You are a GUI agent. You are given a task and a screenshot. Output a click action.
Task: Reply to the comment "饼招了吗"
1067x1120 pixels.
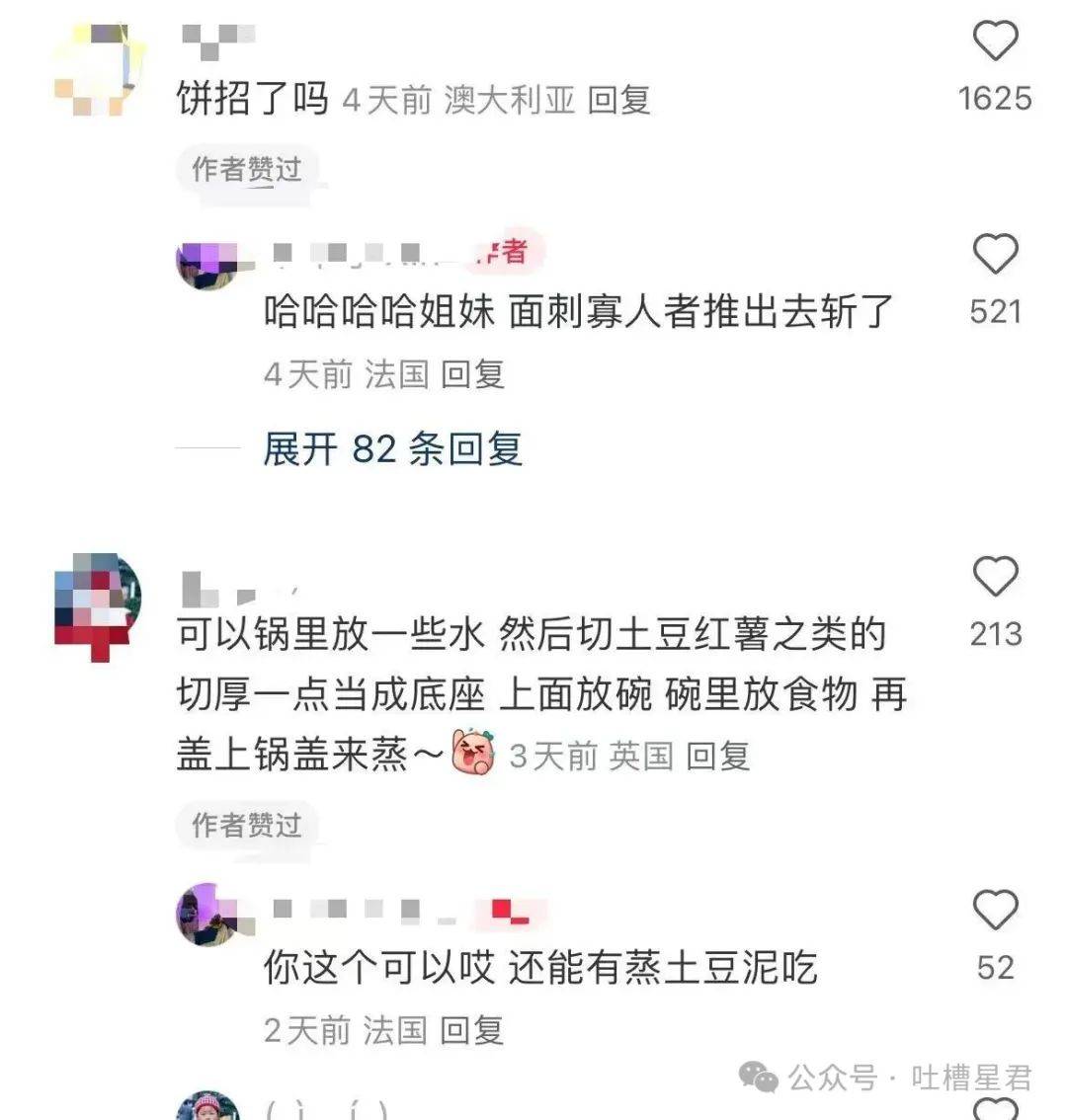pos(618,100)
